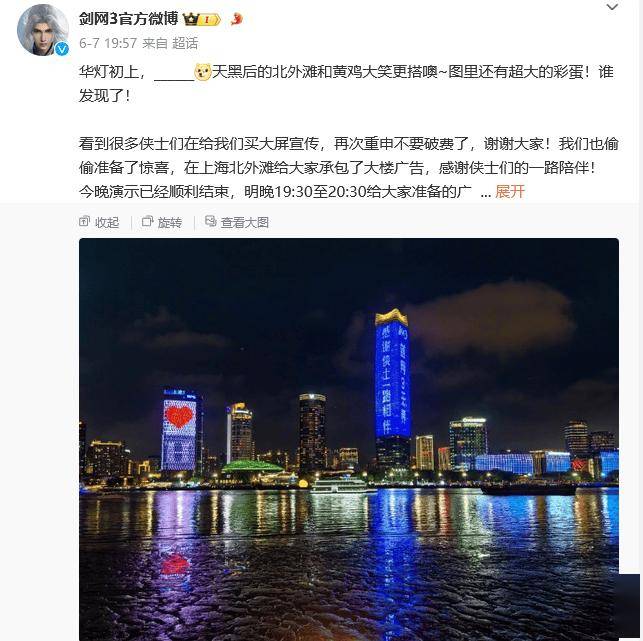View the large image via 查看大图
643x641 pixels.
click(x=237, y=222)
